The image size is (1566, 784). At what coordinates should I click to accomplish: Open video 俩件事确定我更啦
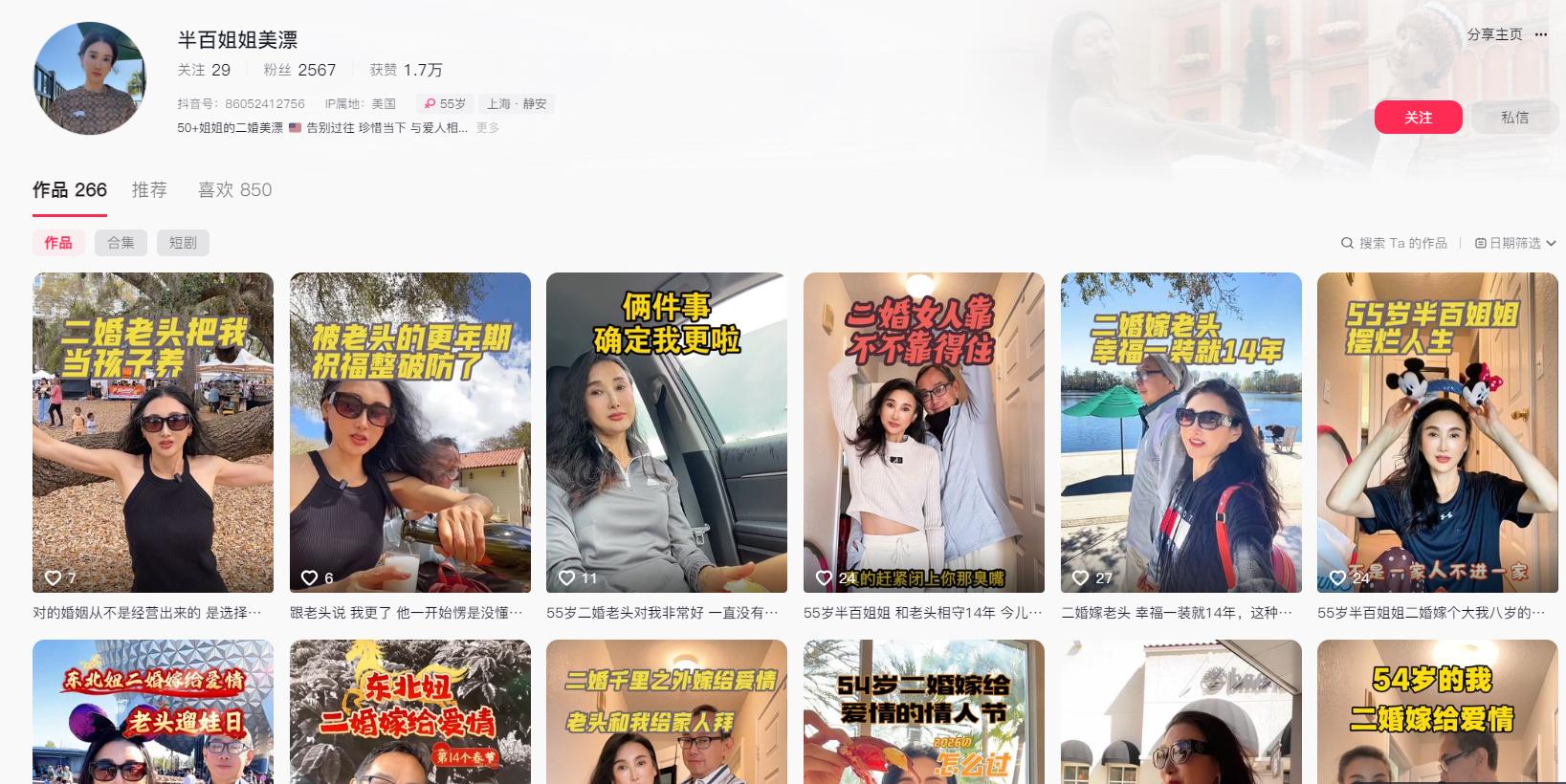666,432
